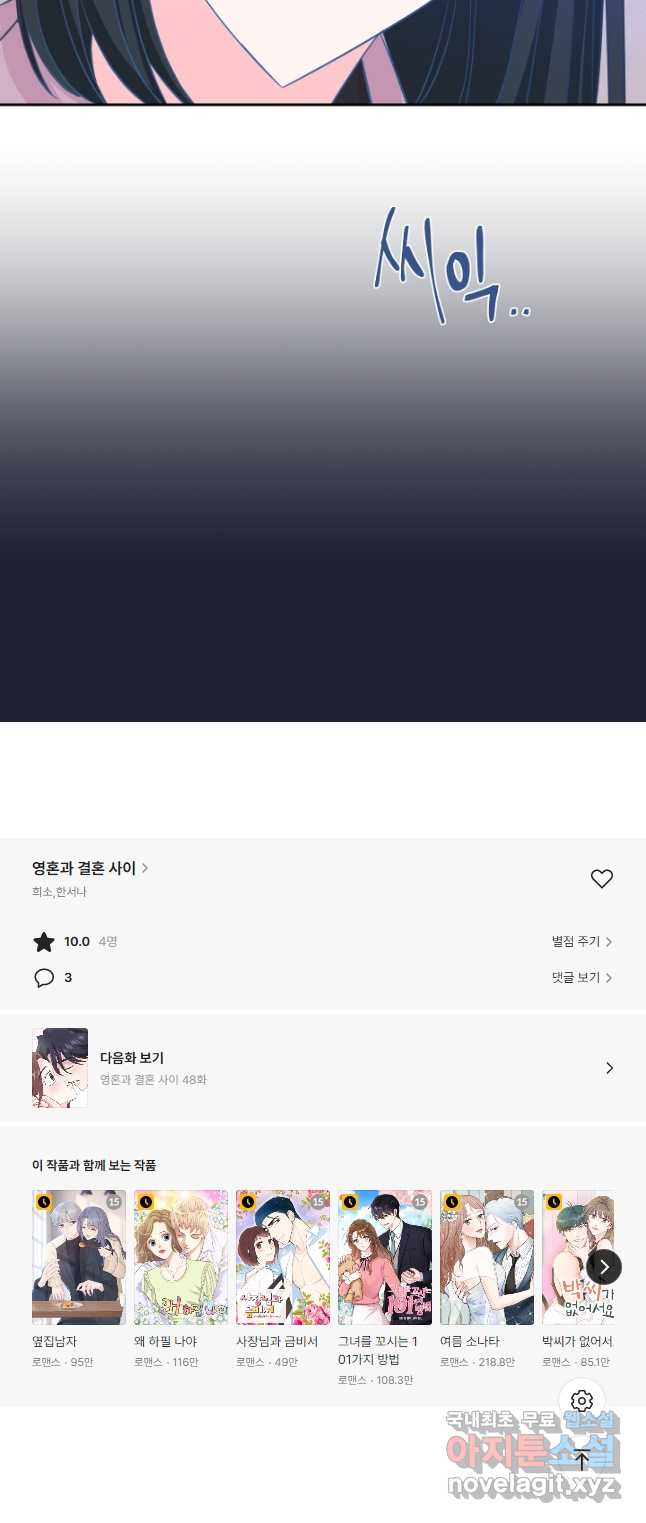Open 그녀를 꼬시는 101가지 방법 card
The image size is (646, 1523).
[385, 1257]
